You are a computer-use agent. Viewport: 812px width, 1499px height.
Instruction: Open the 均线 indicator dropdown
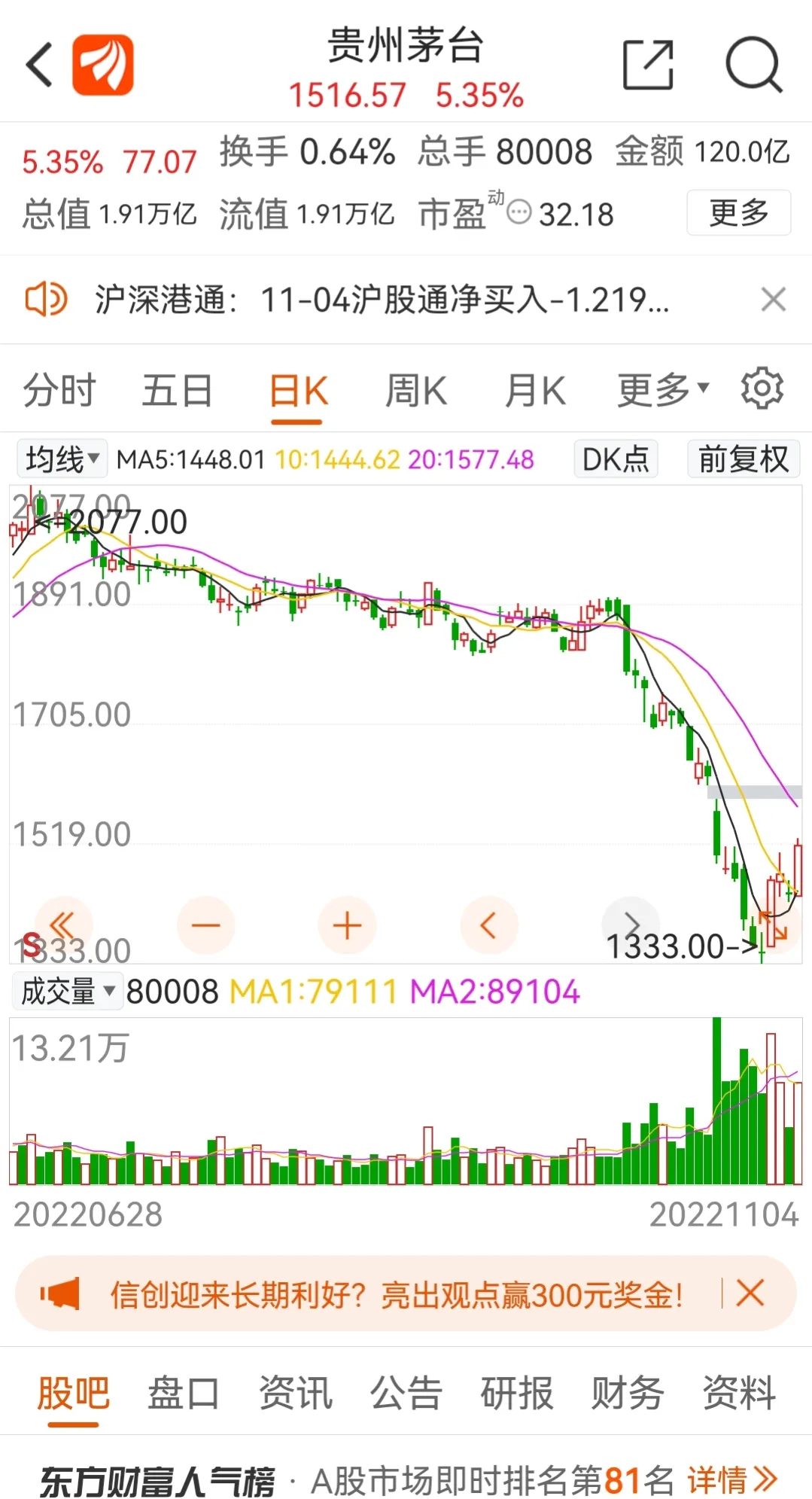[x=62, y=459]
